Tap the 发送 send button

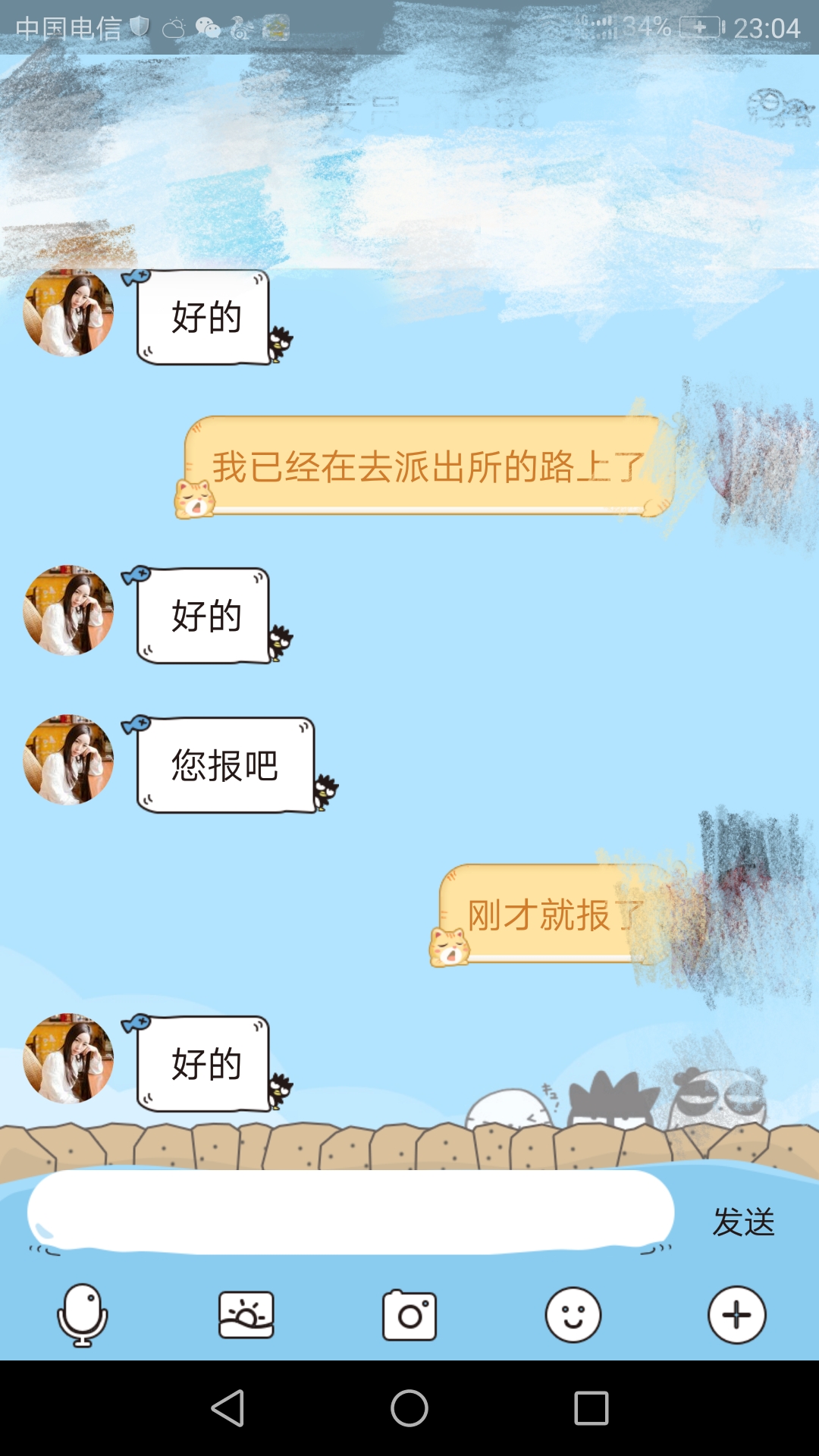click(x=743, y=1222)
